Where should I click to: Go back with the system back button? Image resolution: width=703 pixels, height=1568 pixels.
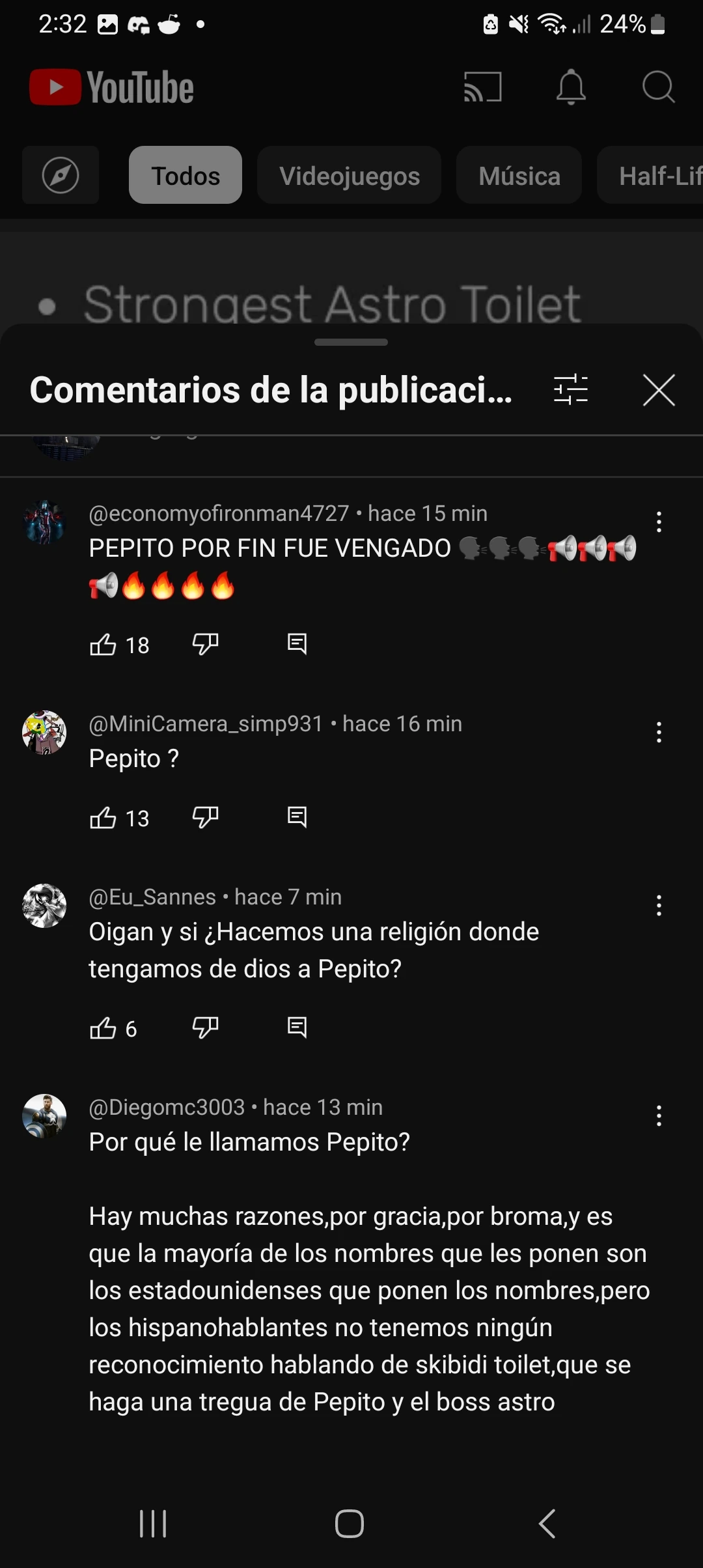coord(547,1524)
